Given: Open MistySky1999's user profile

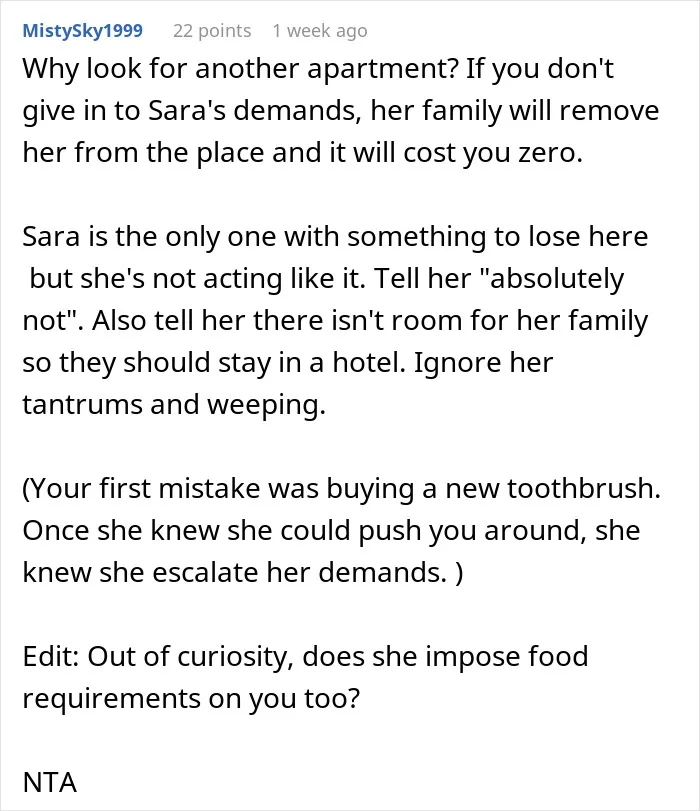Looking at the screenshot, I should pyautogui.click(x=83, y=31).
